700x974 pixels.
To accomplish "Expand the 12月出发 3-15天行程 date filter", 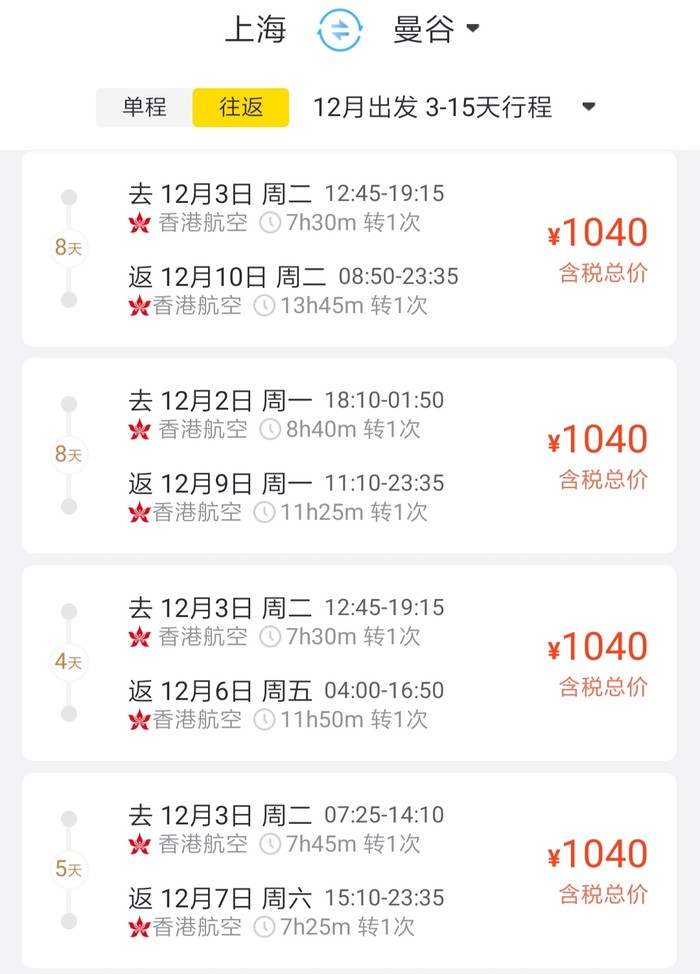I will (x=454, y=107).
